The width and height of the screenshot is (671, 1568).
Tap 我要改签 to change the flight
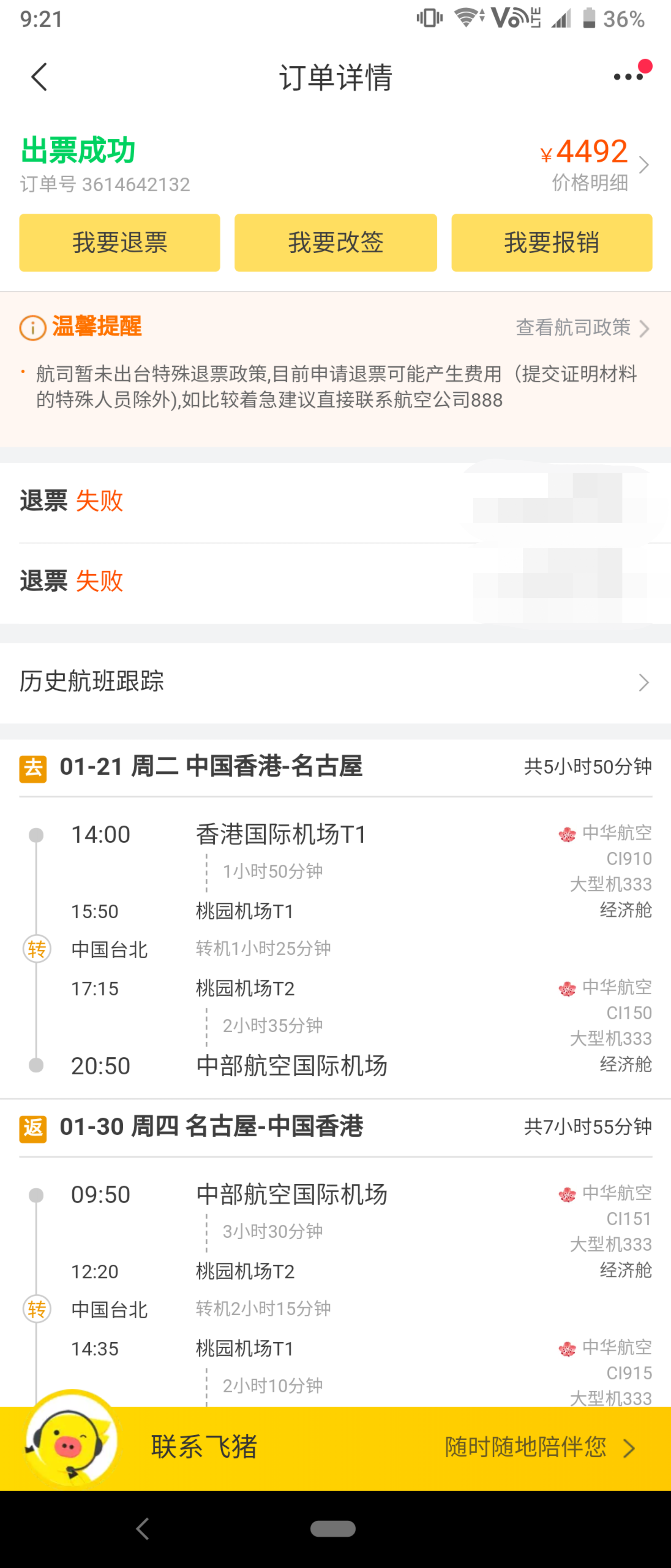(336, 242)
